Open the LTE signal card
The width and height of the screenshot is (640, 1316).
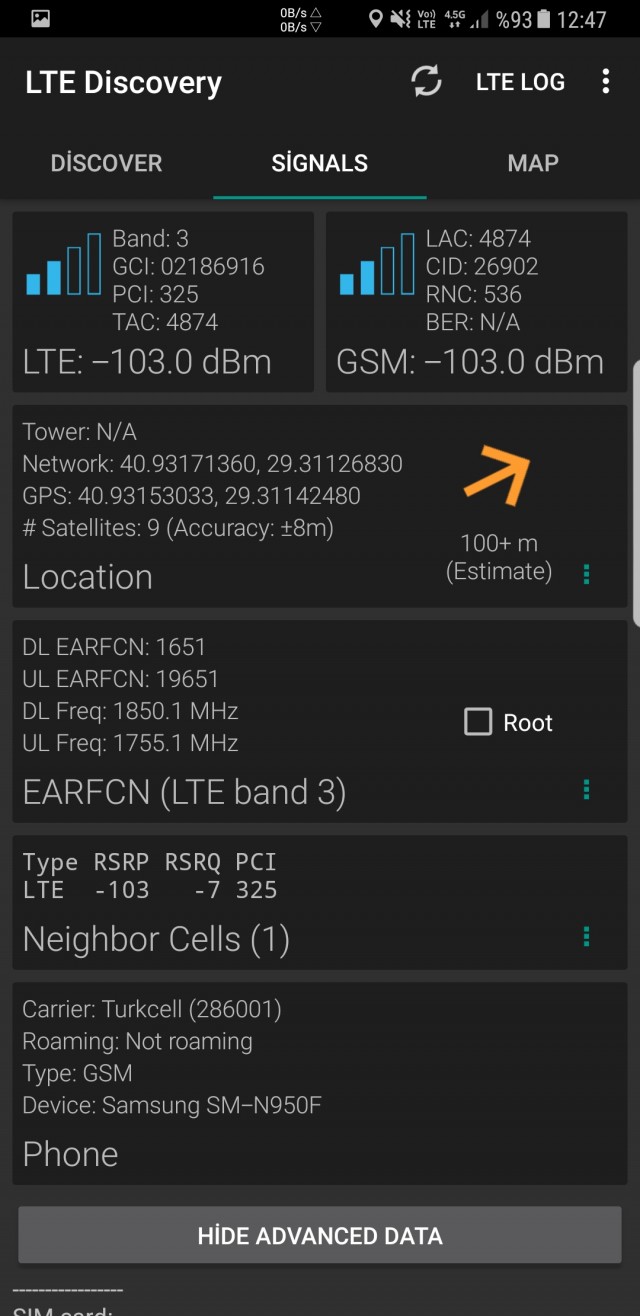163,302
